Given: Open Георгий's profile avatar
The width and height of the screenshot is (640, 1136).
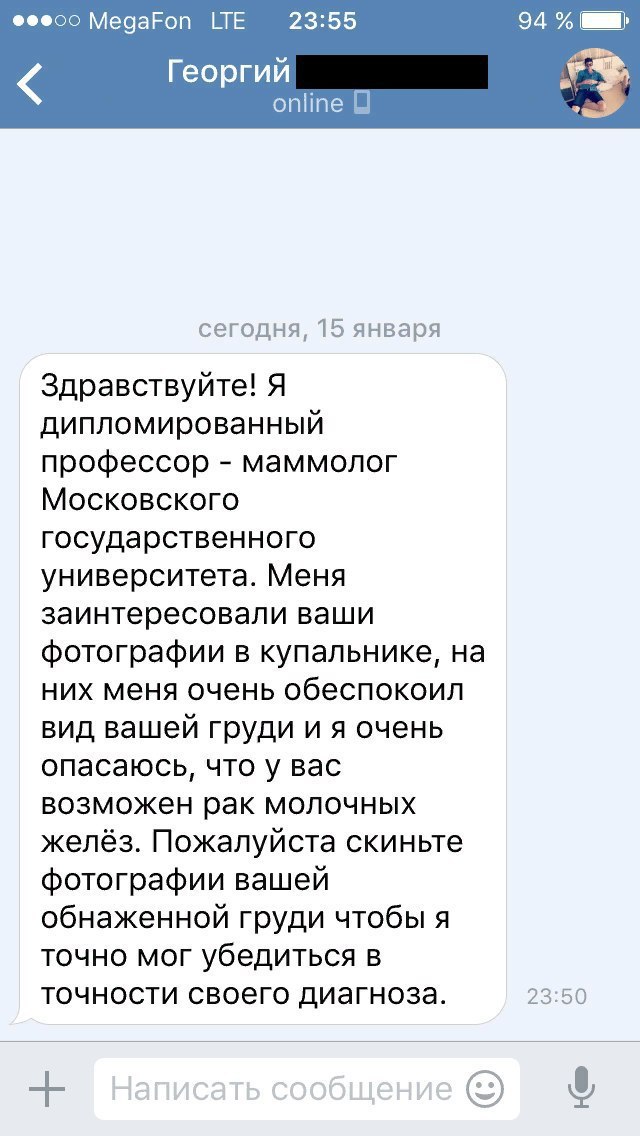Looking at the screenshot, I should coord(593,83).
